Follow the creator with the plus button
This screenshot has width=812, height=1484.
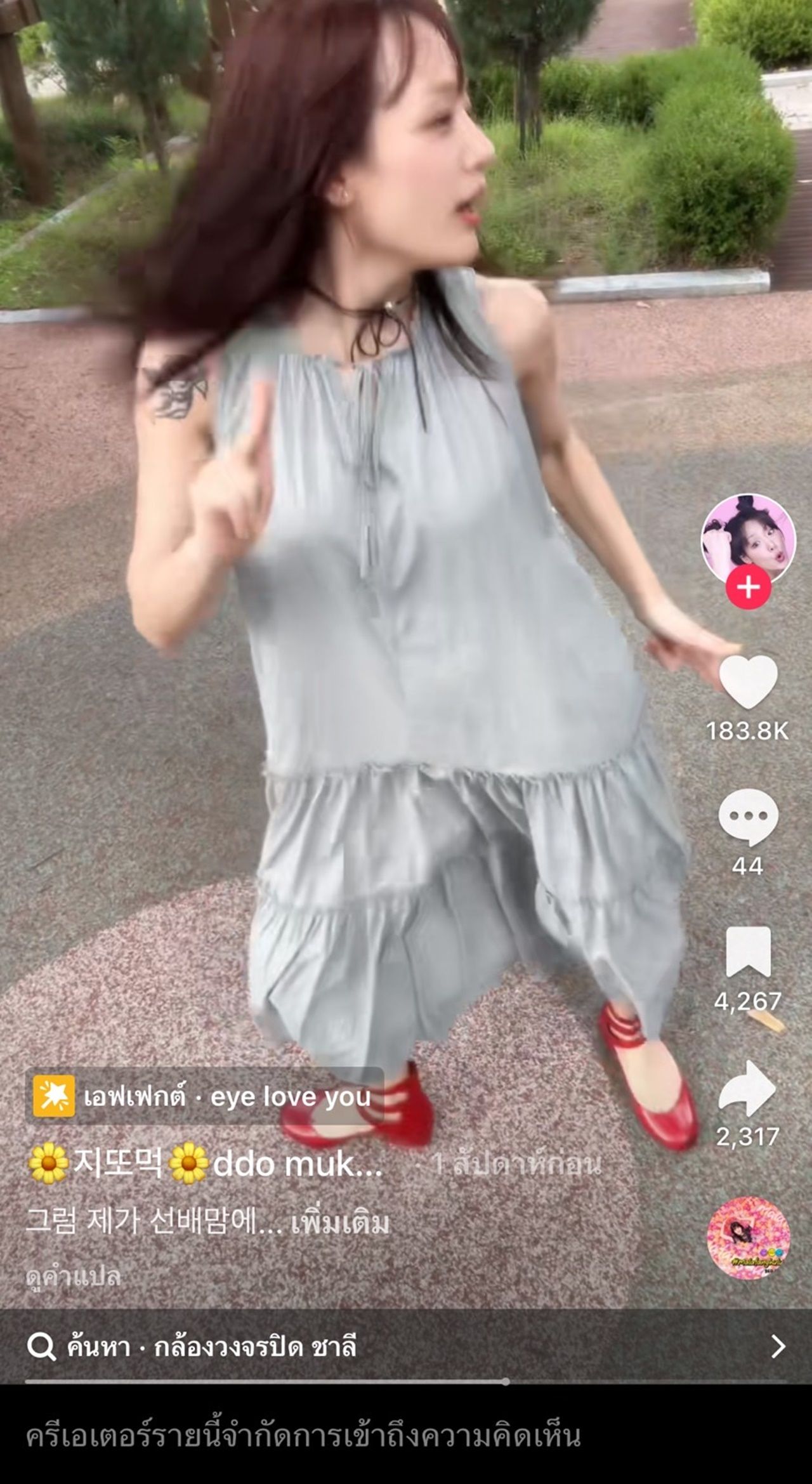click(748, 587)
